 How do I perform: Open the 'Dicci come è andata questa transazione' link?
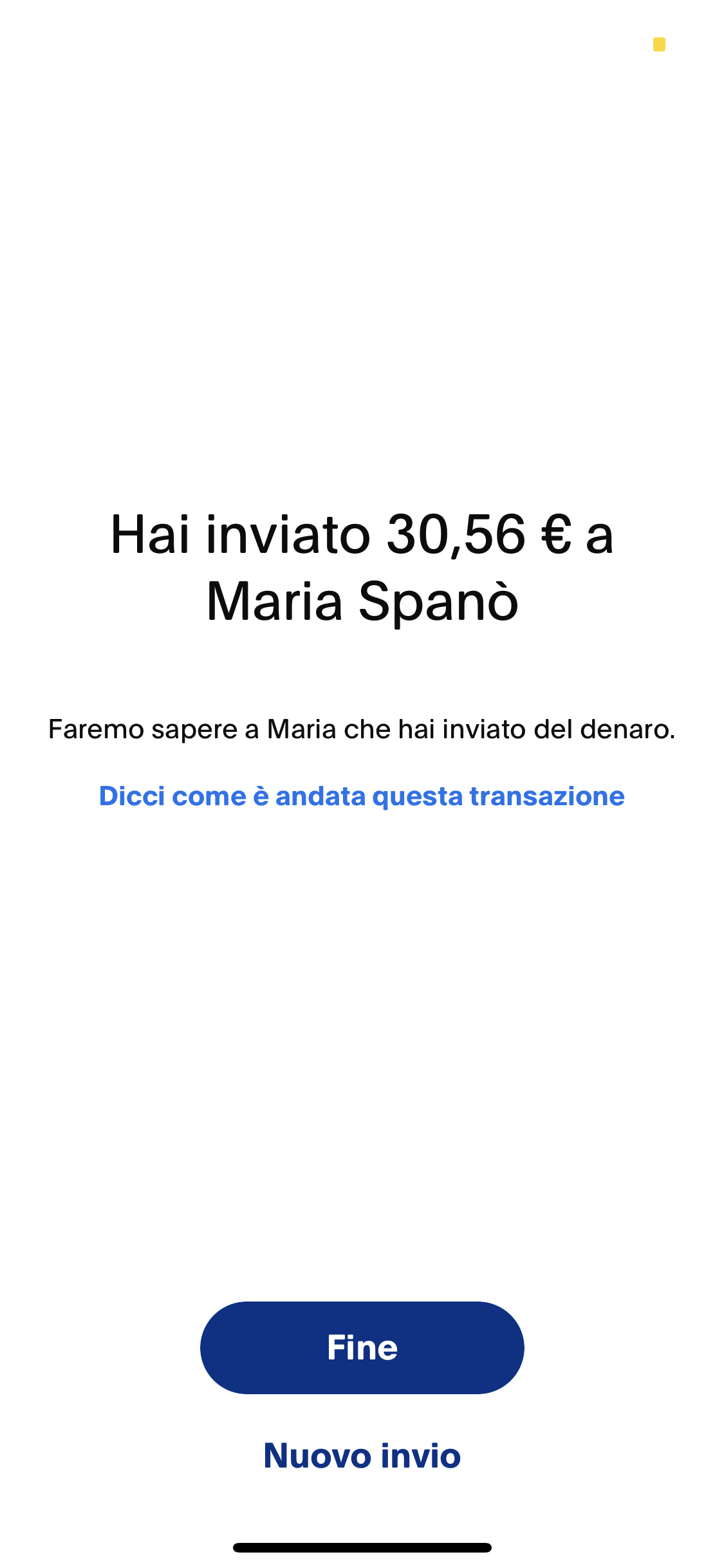(x=362, y=796)
